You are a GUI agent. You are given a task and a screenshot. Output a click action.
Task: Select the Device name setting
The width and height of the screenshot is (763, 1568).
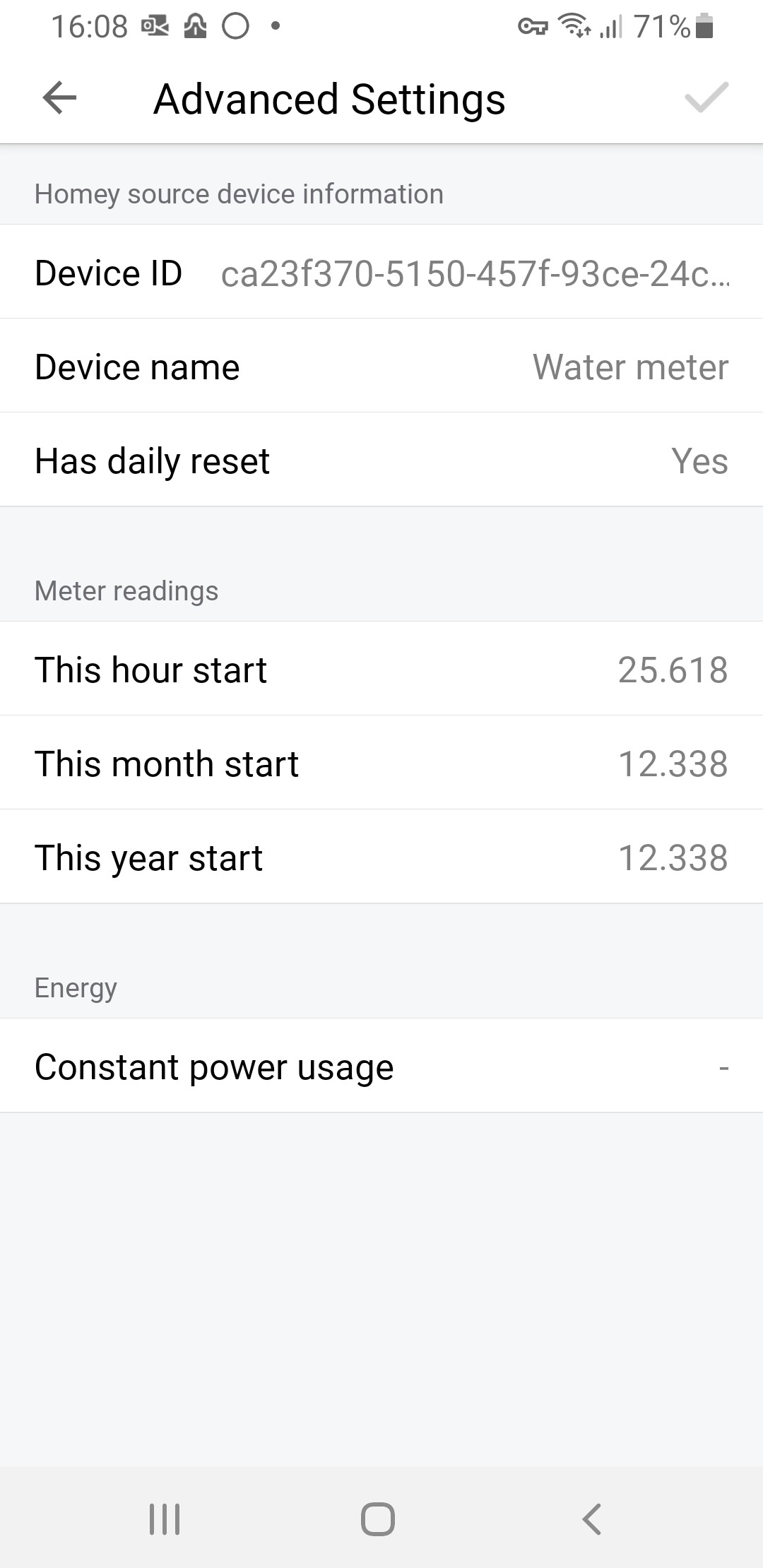[x=381, y=367]
